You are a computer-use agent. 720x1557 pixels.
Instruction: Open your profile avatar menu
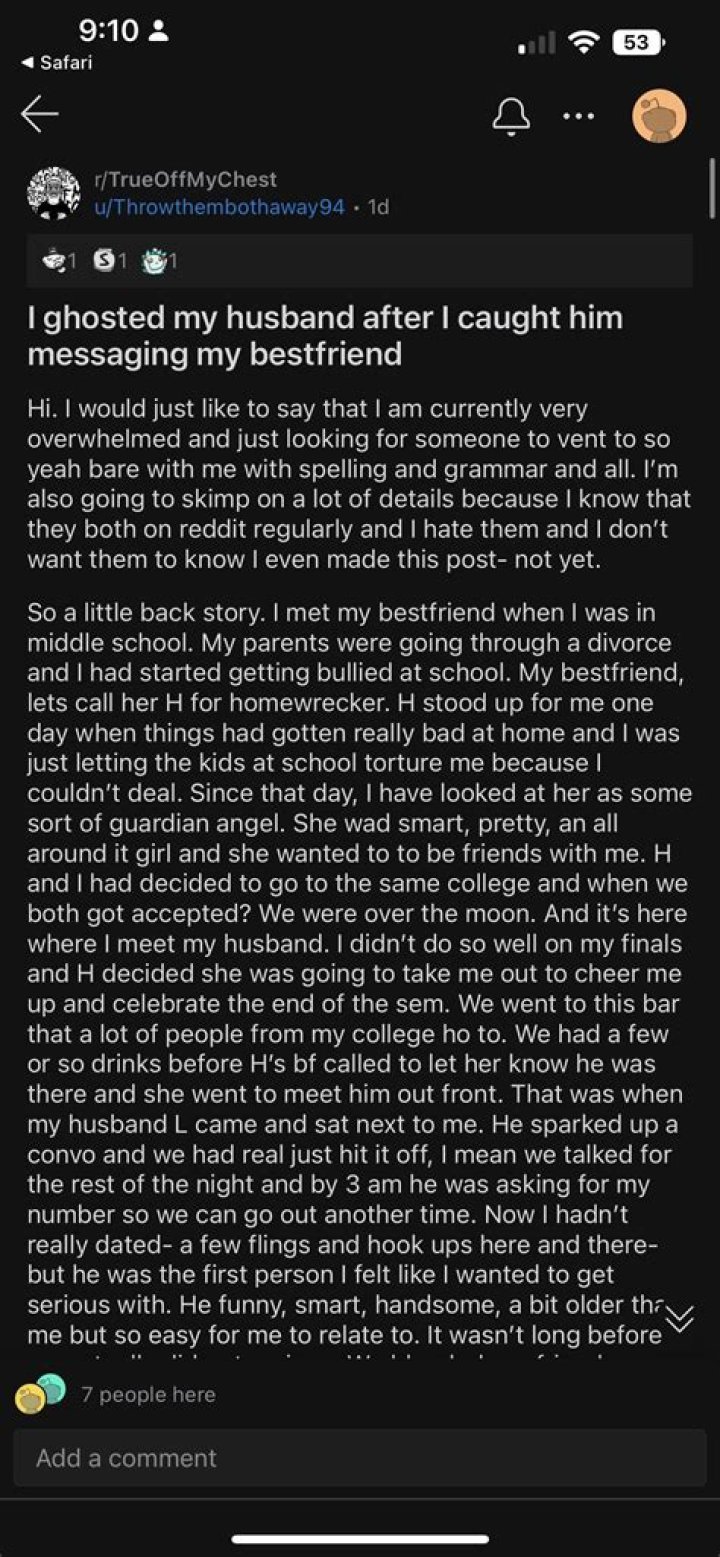tap(659, 116)
